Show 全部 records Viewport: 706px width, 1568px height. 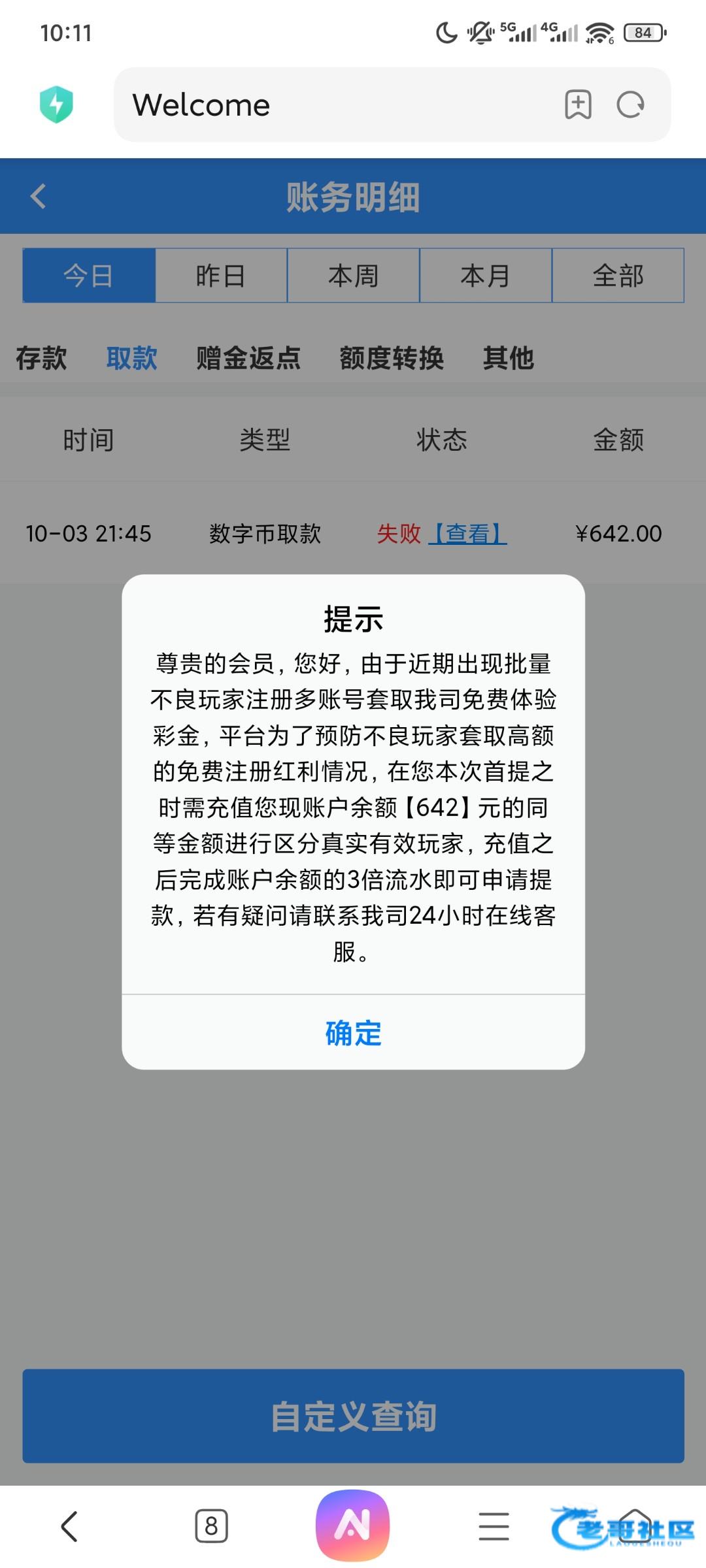pos(618,276)
